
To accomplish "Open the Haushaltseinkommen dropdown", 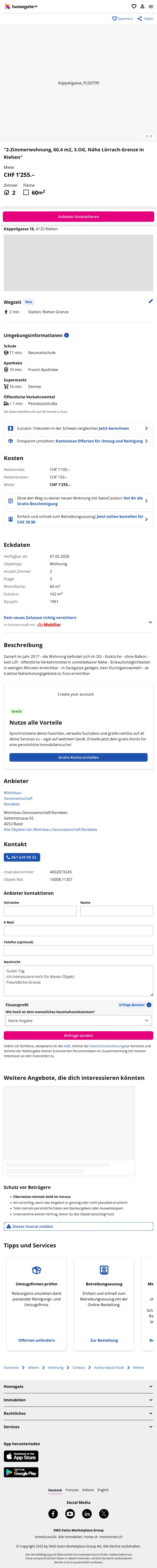I will tap(78, 1020).
